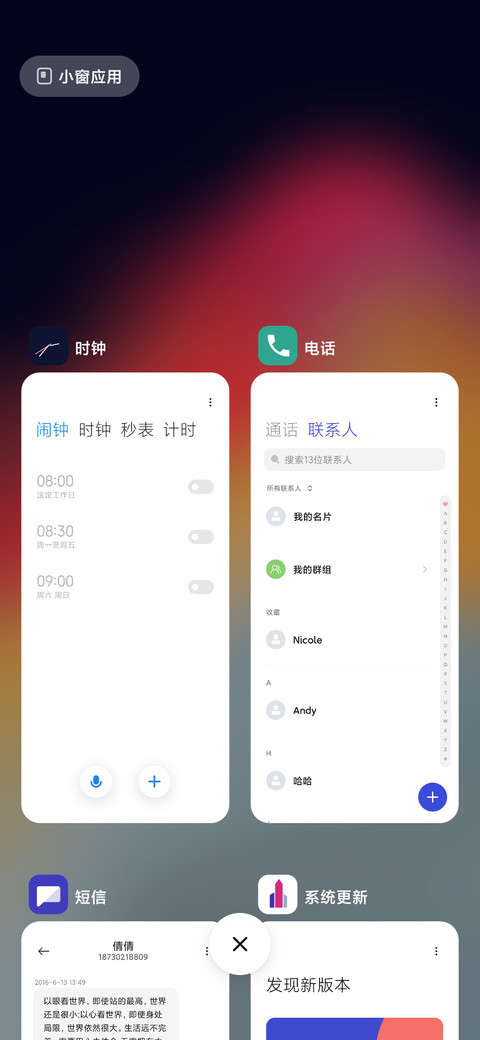Open the 系统更新 app card
480x1040 pixels.
tap(355, 980)
